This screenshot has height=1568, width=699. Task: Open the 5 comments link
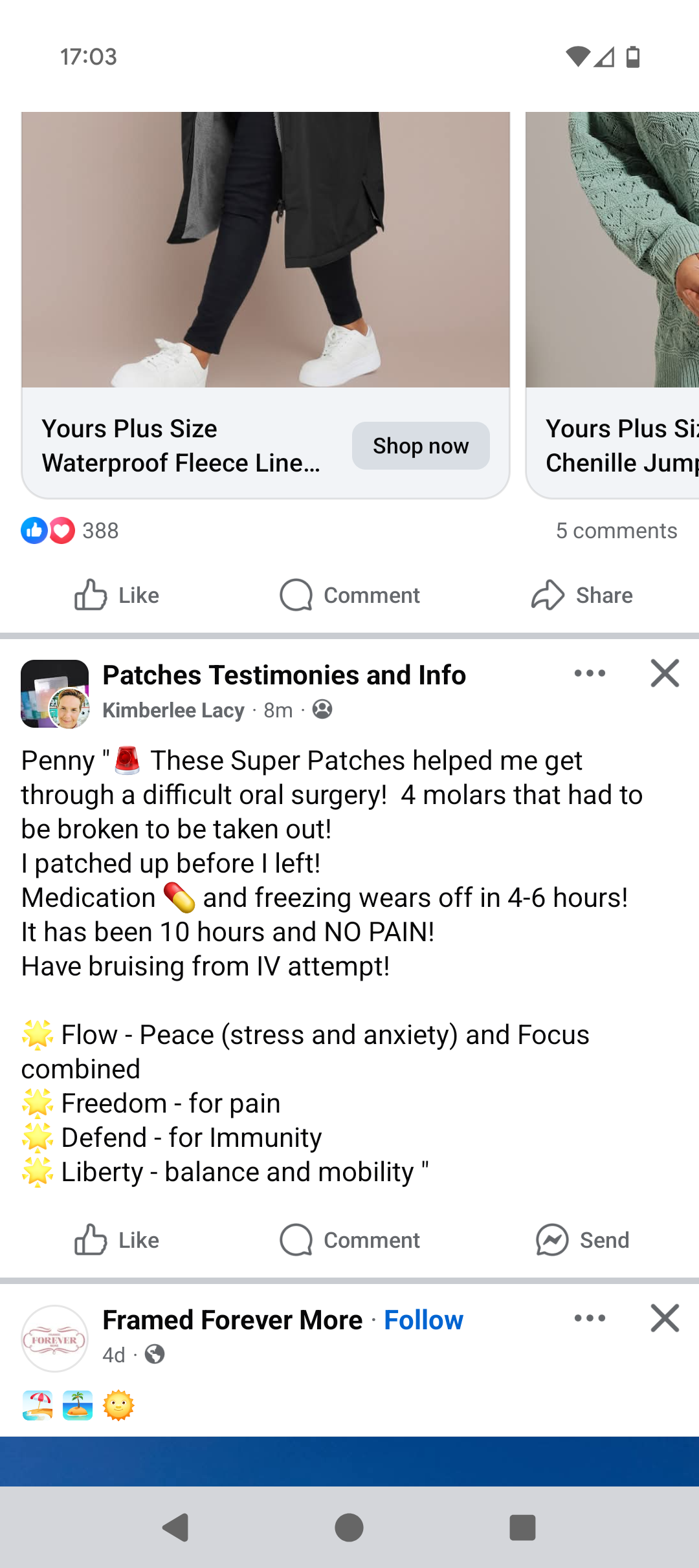[616, 531]
